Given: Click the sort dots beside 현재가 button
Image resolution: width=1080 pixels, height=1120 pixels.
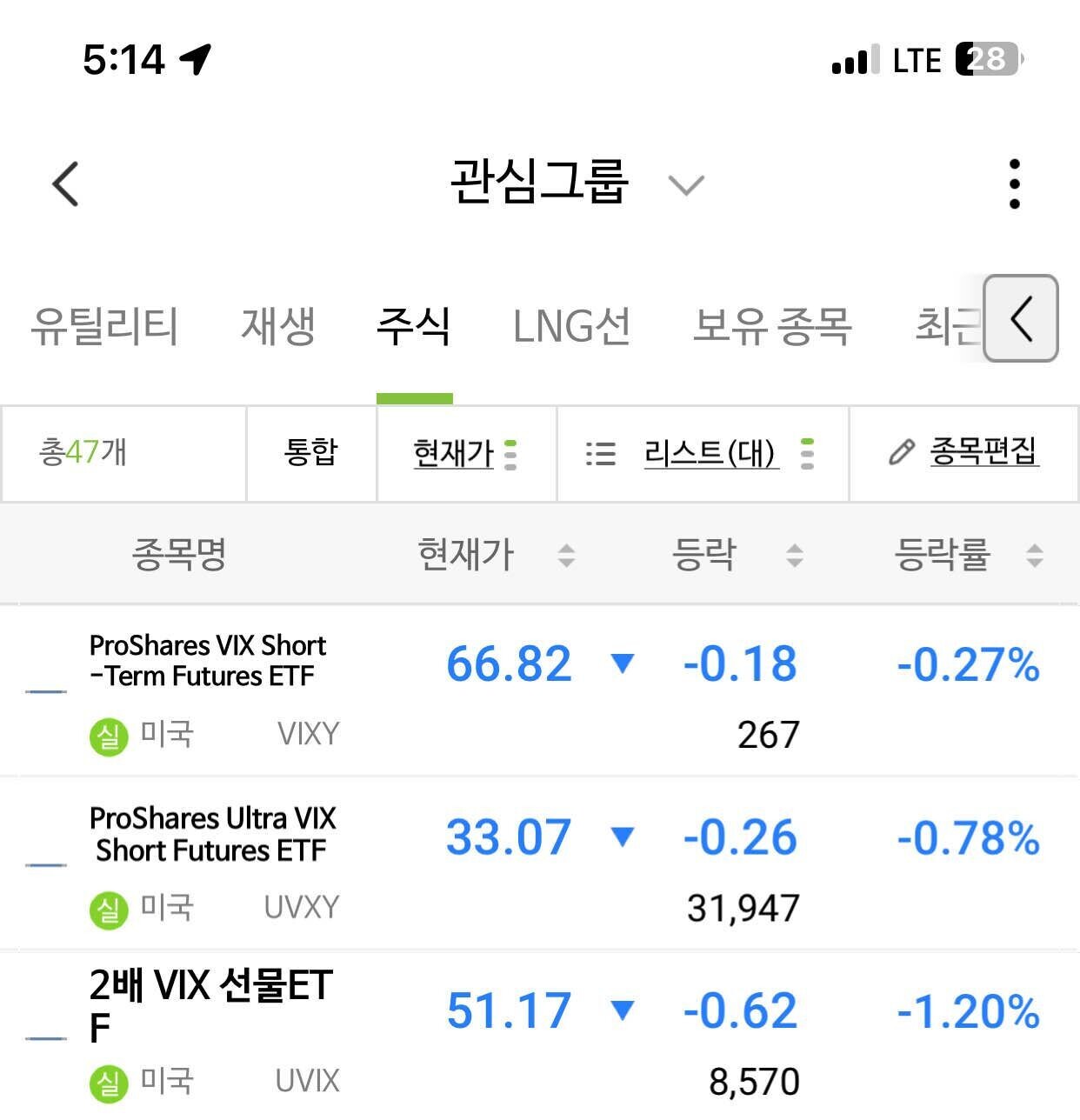Looking at the screenshot, I should click(511, 453).
